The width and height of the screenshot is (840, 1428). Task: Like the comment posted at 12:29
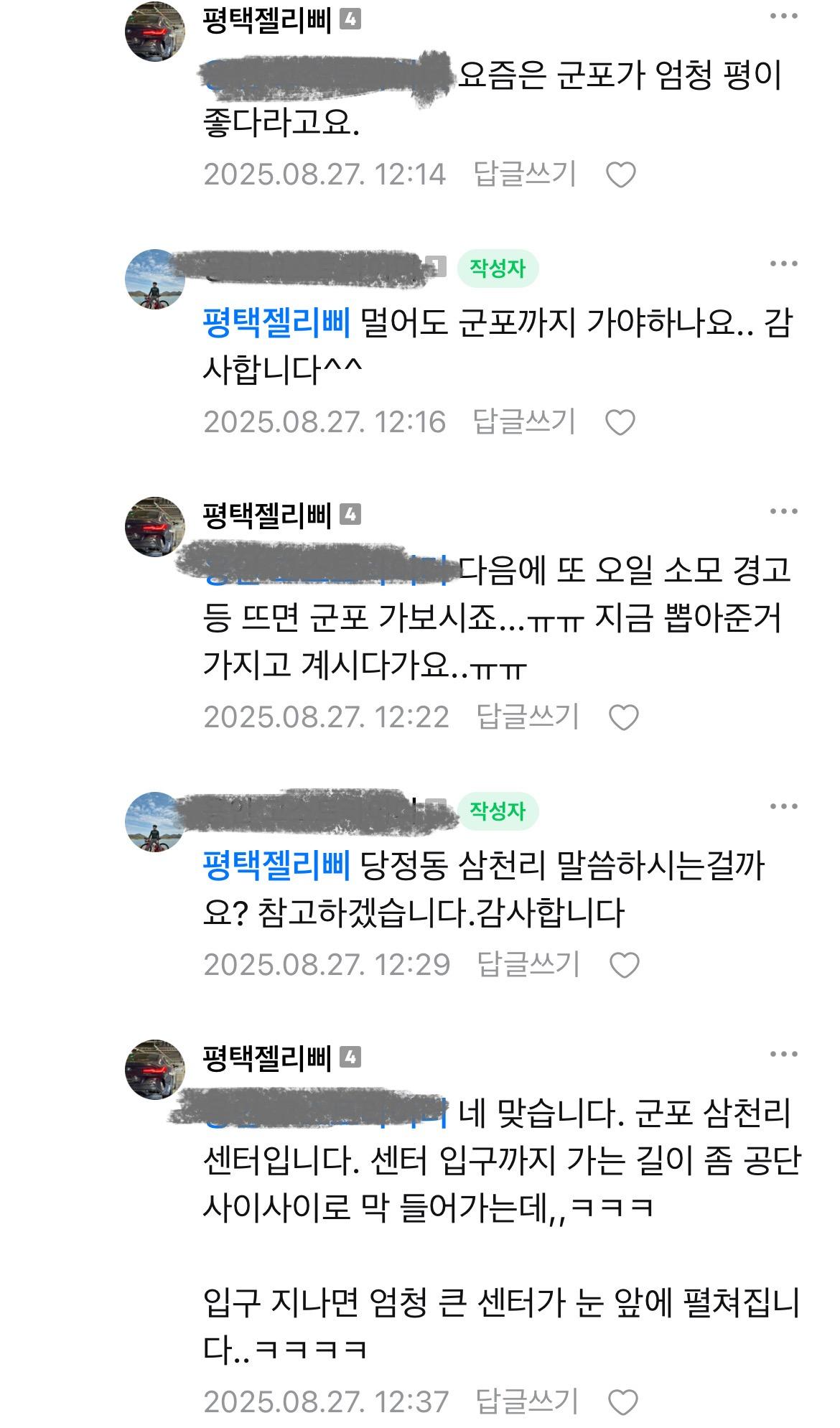624,965
